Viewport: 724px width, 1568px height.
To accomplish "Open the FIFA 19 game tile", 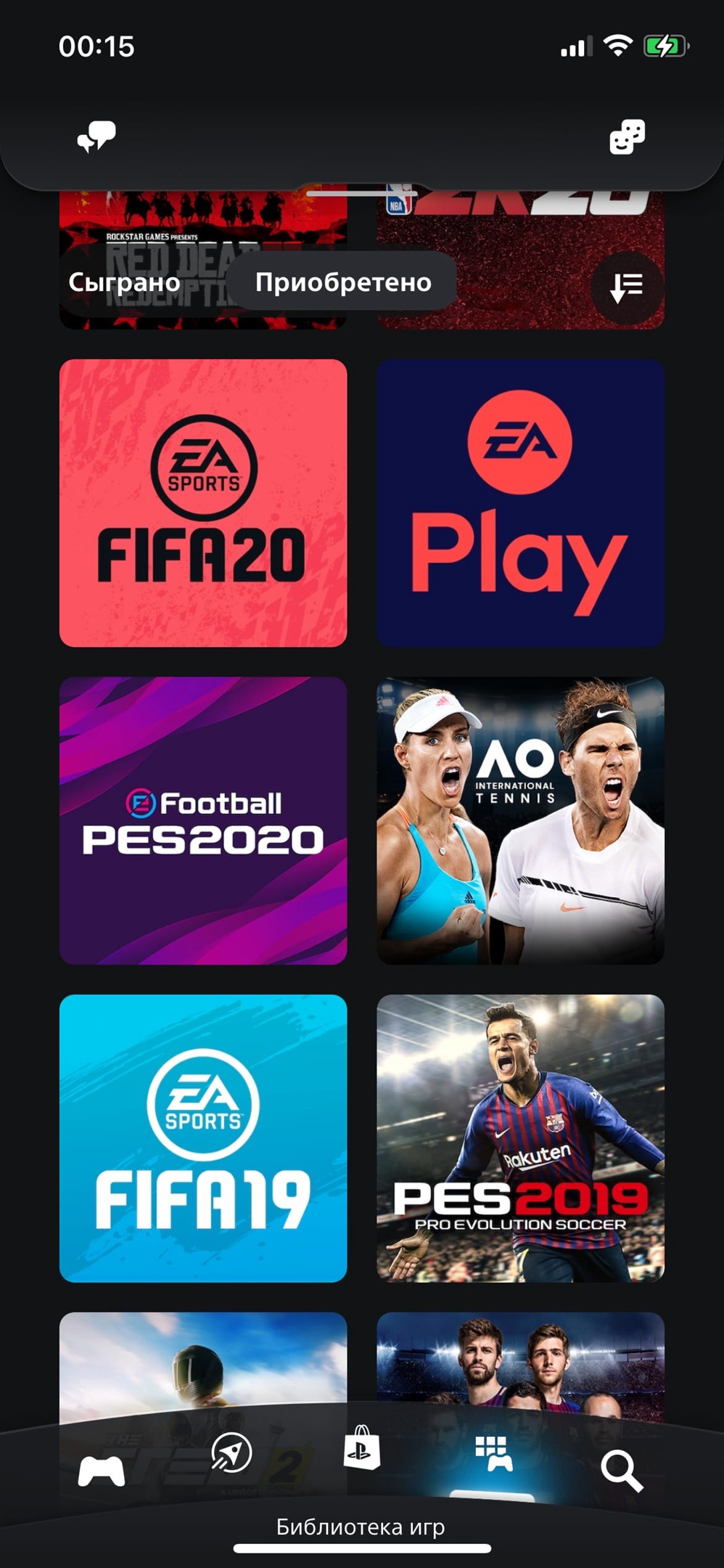I will click(x=203, y=1138).
